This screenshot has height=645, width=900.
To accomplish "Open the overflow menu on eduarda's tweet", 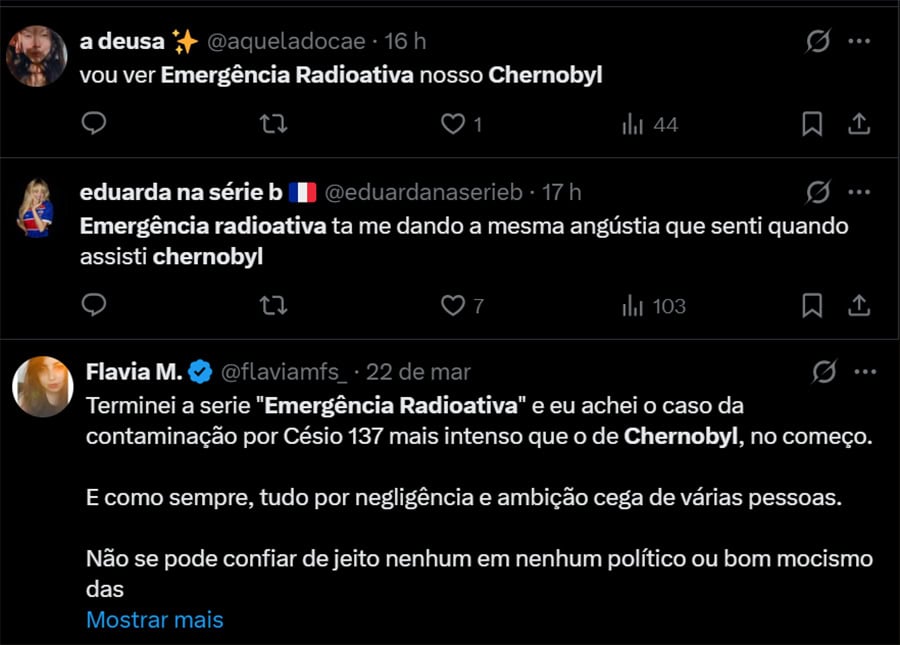I will coord(858,191).
